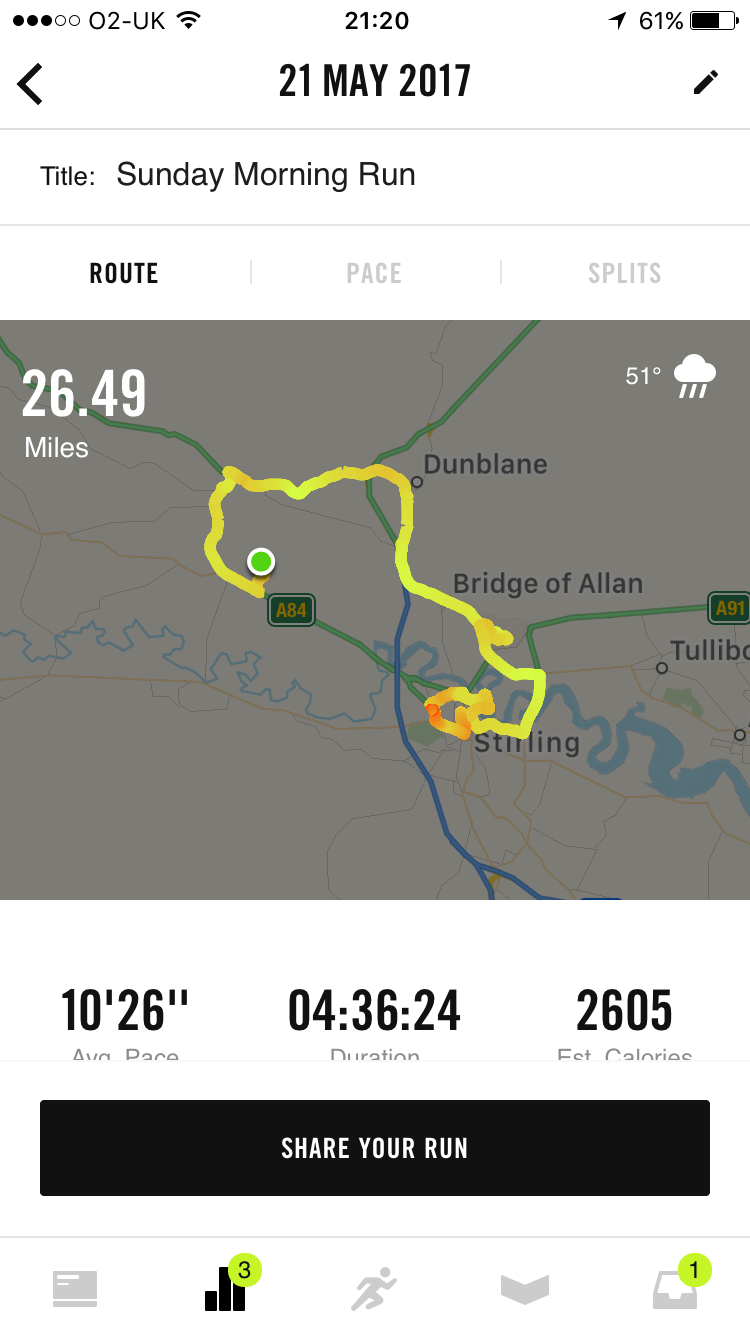Open the running figure tab
The width and height of the screenshot is (750, 1334).
(x=374, y=1289)
